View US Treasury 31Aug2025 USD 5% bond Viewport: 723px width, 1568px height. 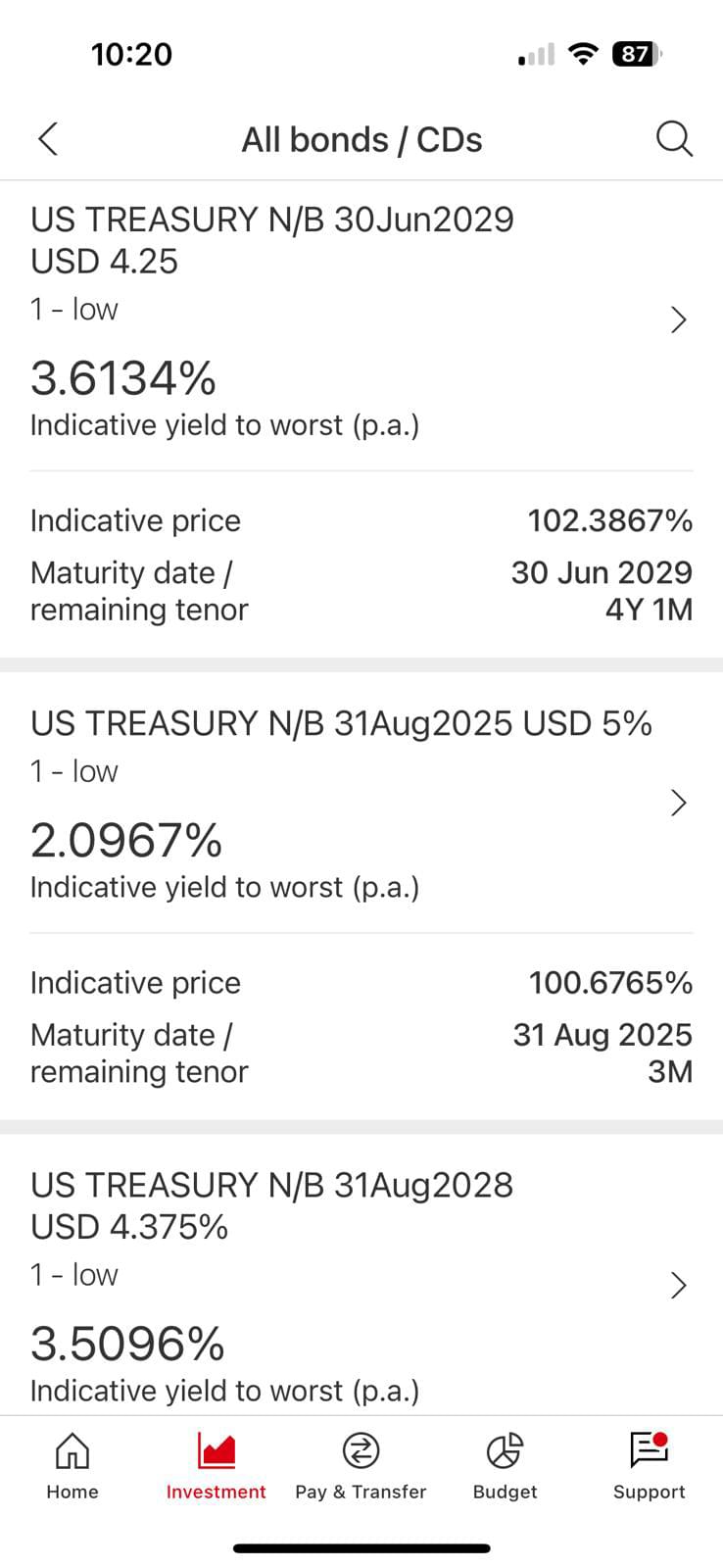(361, 896)
